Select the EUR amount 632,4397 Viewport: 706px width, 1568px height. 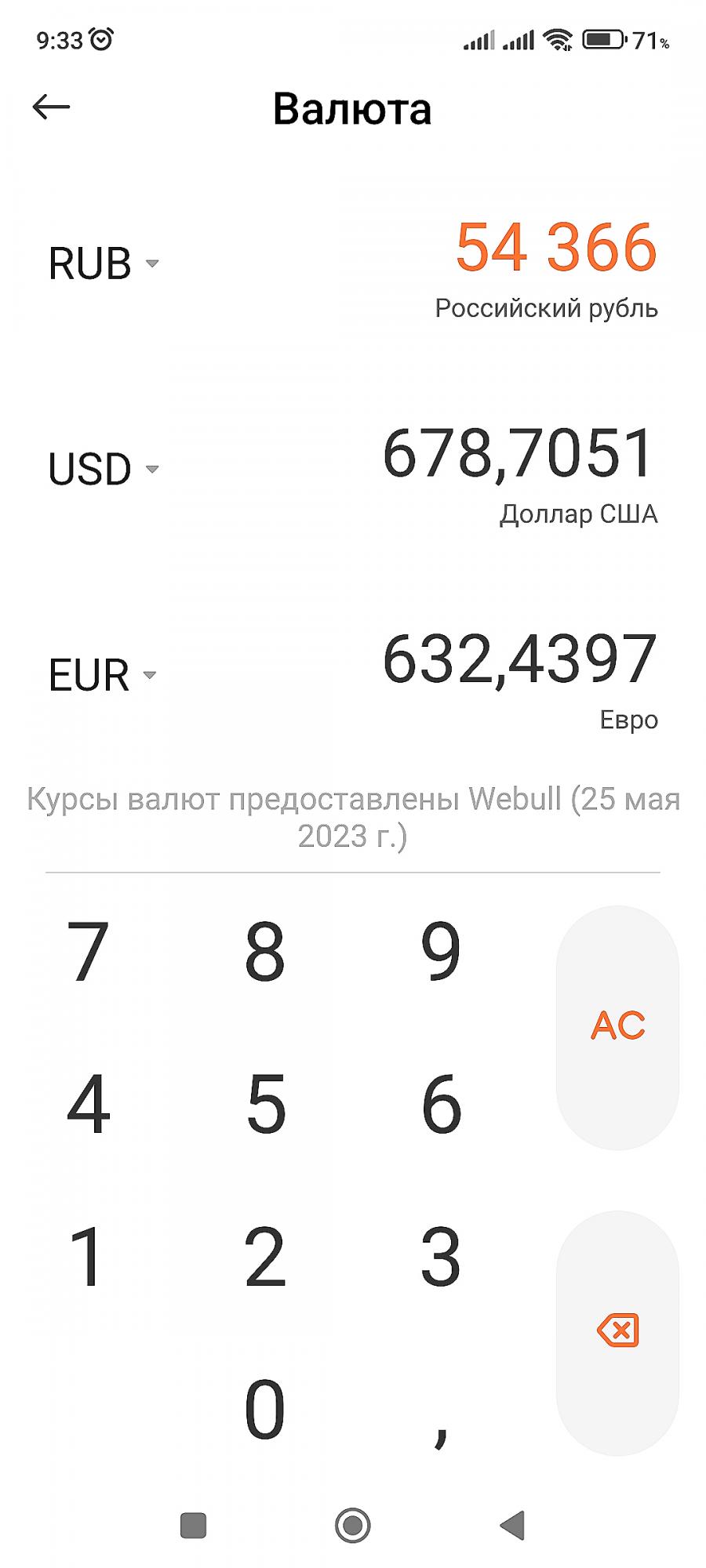(519, 659)
